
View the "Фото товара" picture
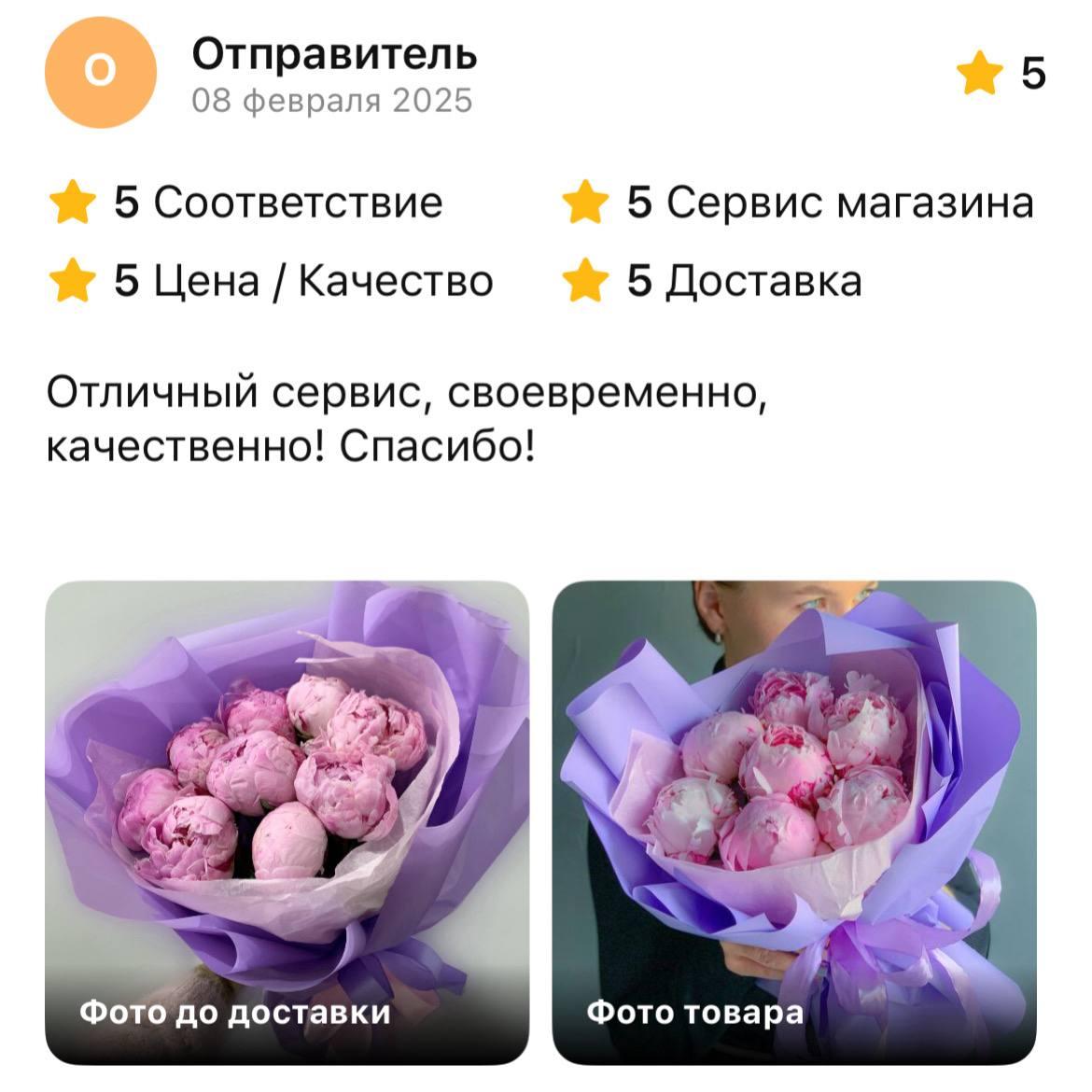794,821
